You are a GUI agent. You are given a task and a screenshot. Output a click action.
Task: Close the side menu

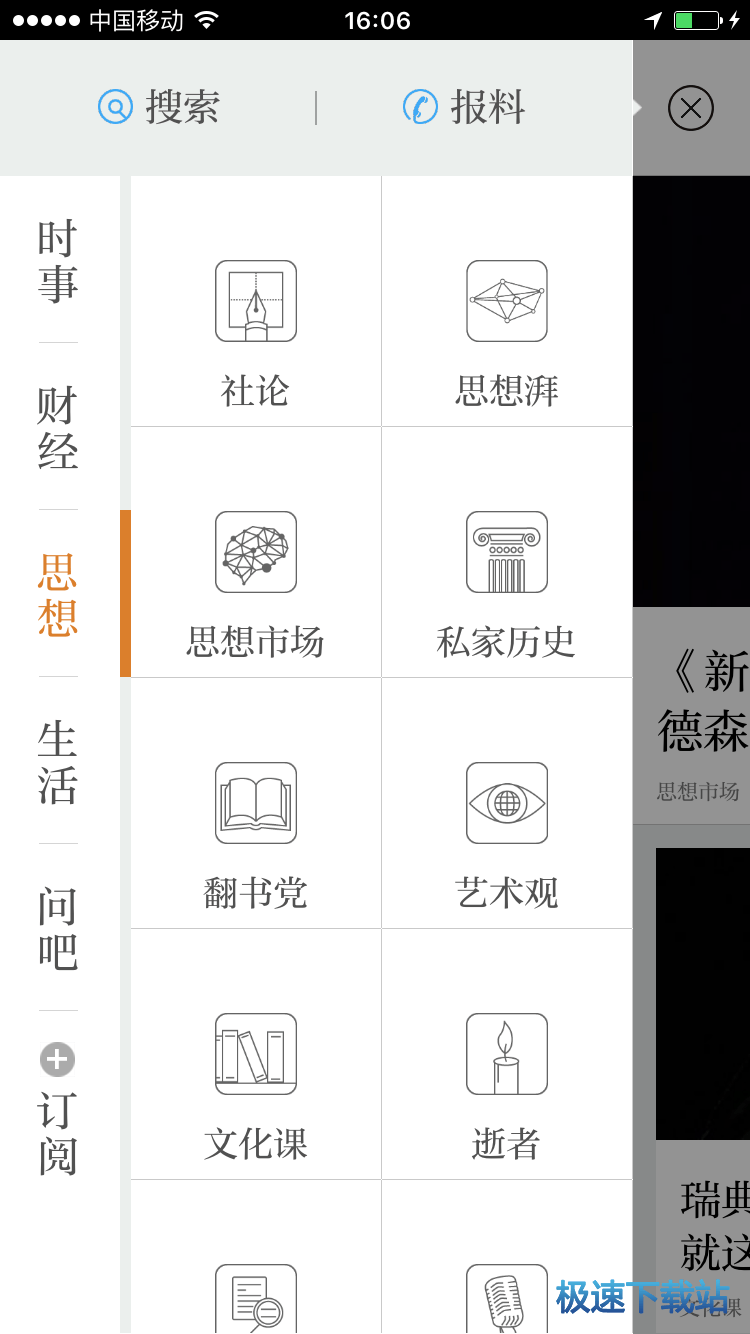[x=690, y=108]
